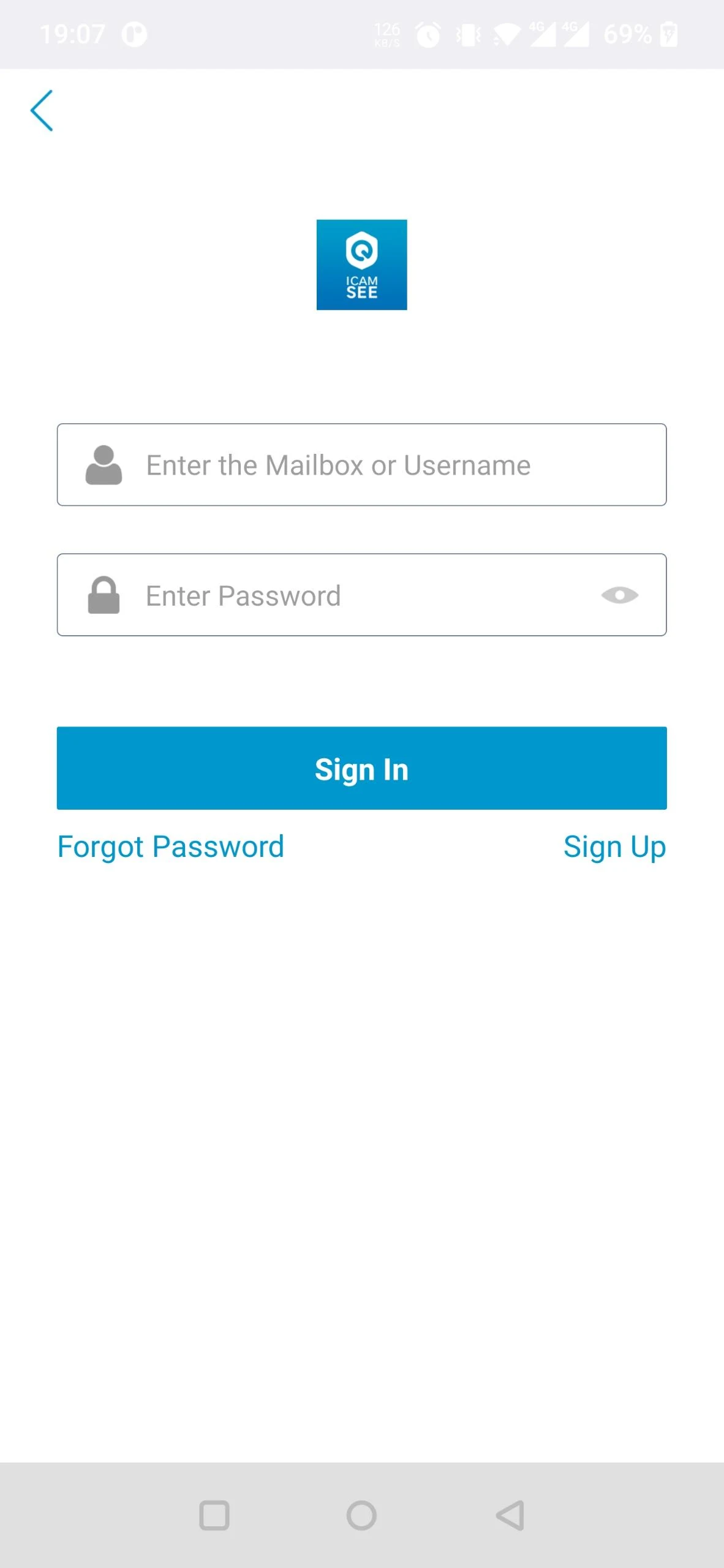
Task: Open the recent apps view
Action: point(214,1515)
